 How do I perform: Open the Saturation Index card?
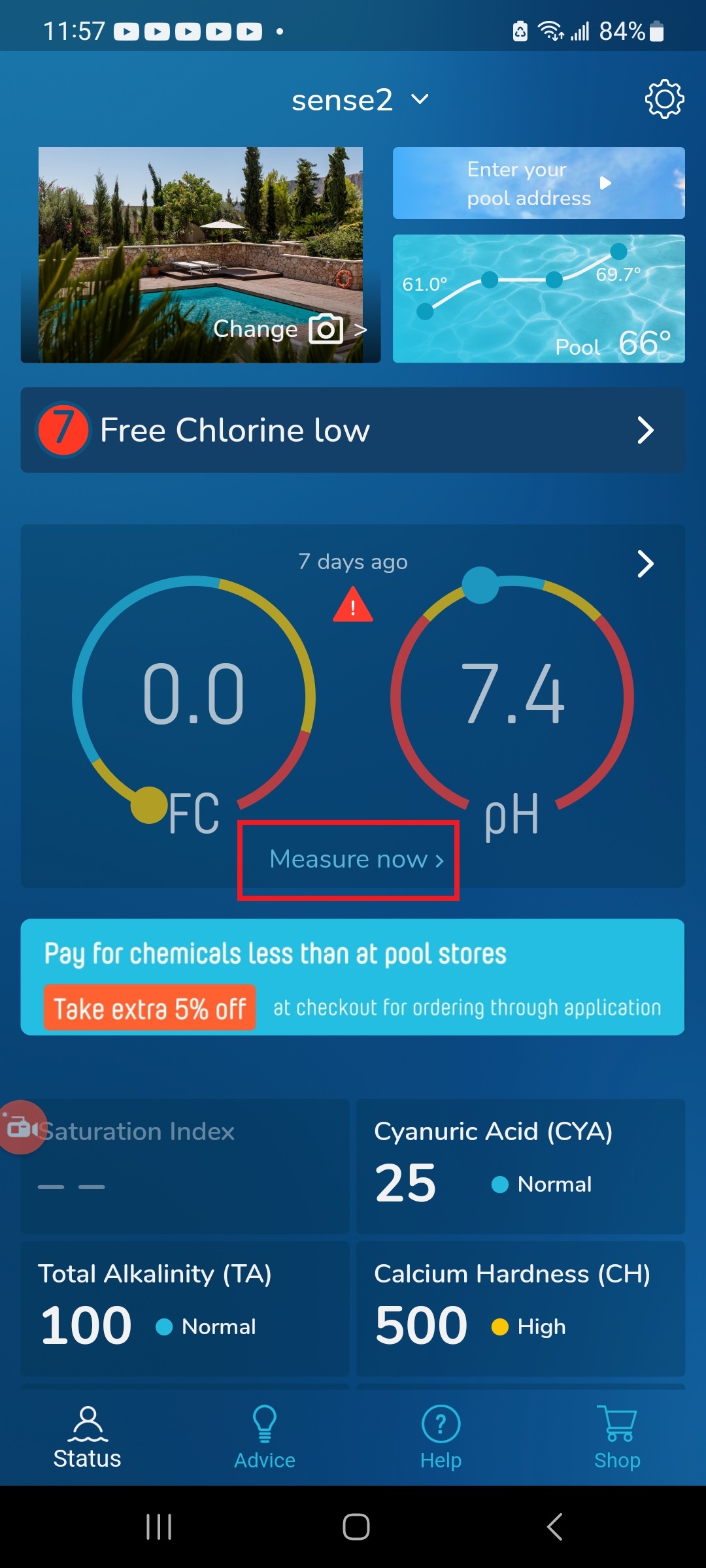click(185, 1166)
